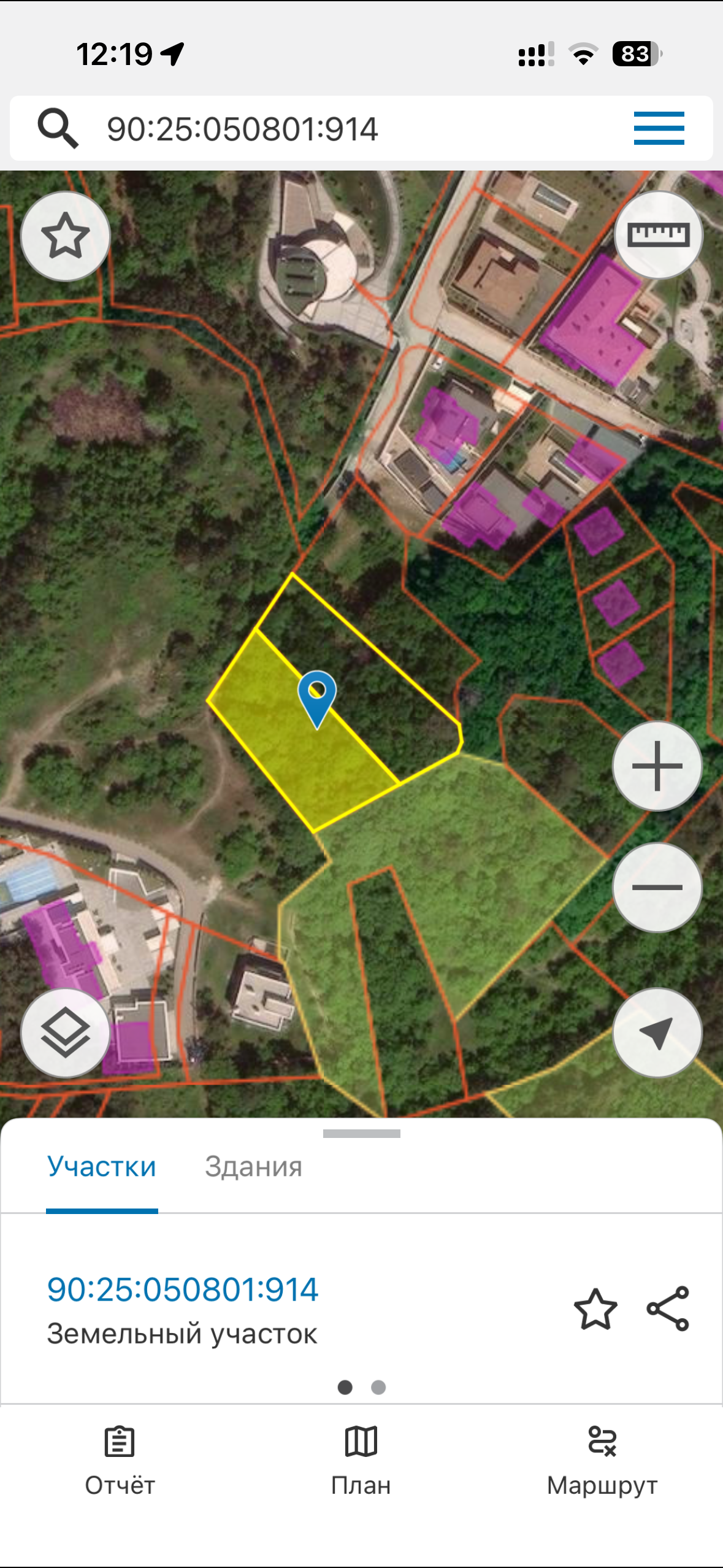Tap the blue pin on the parcel
Image resolution: width=723 pixels, height=1568 pixels.
pyautogui.click(x=317, y=698)
